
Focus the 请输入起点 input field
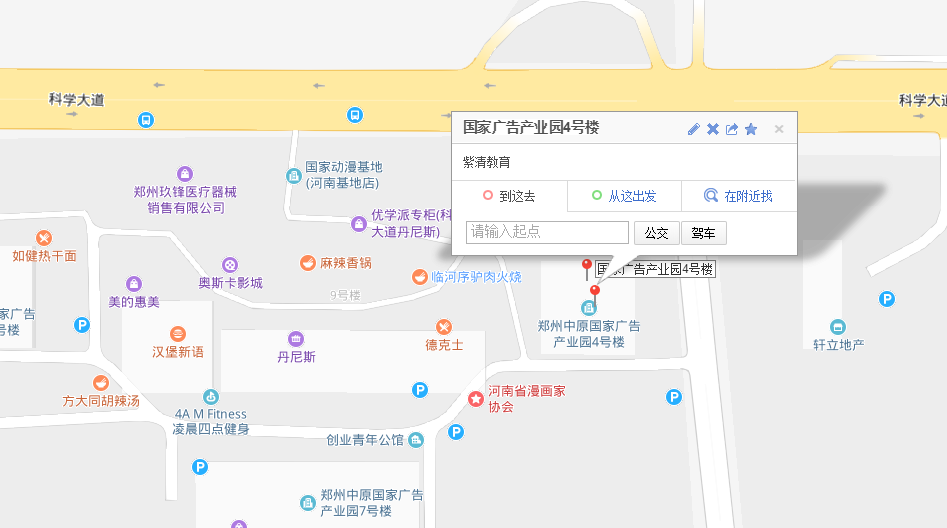pyautogui.click(x=547, y=232)
